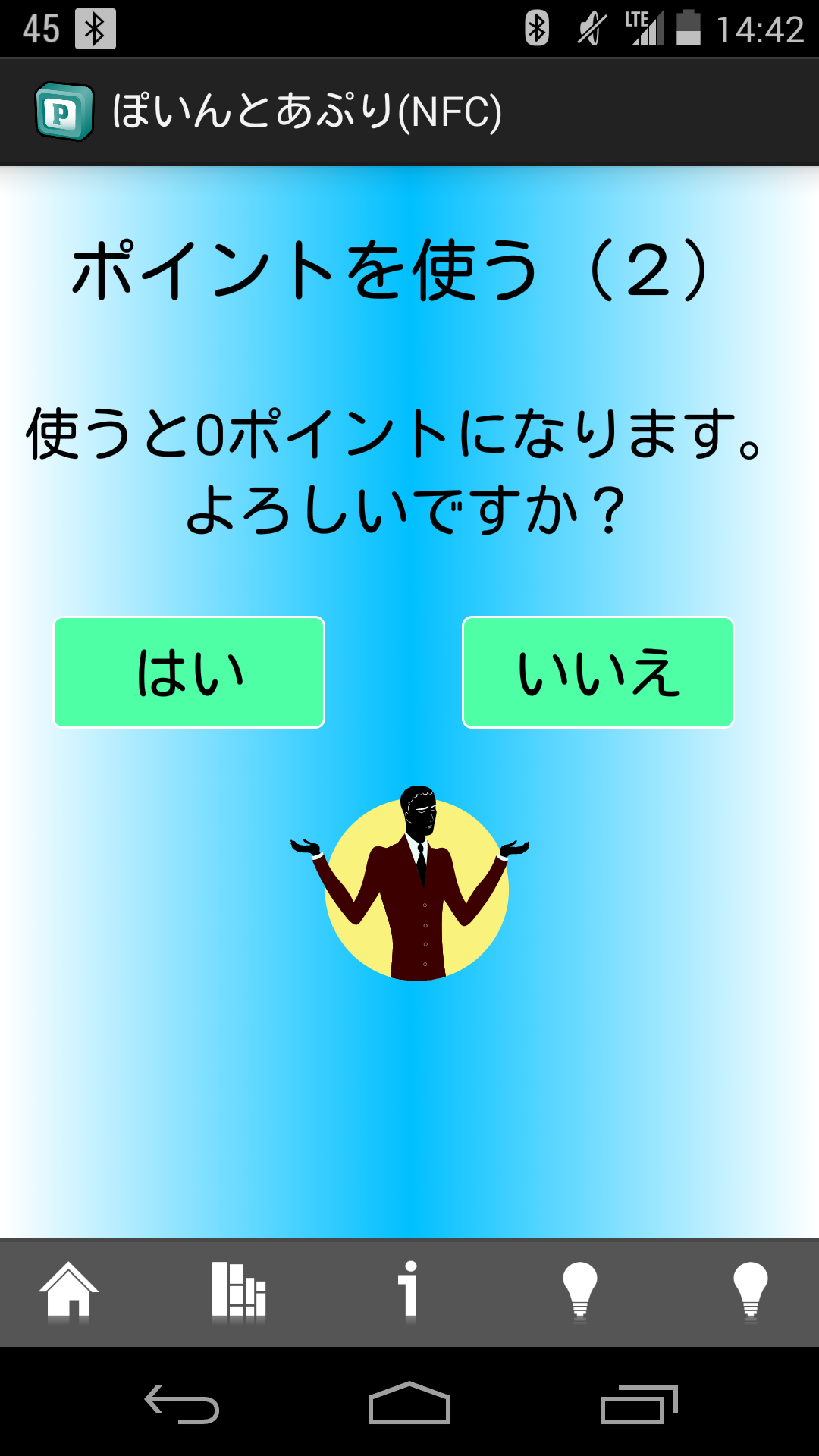Tap the Android back button
This screenshot has width=819, height=1456.
[x=182, y=1404]
